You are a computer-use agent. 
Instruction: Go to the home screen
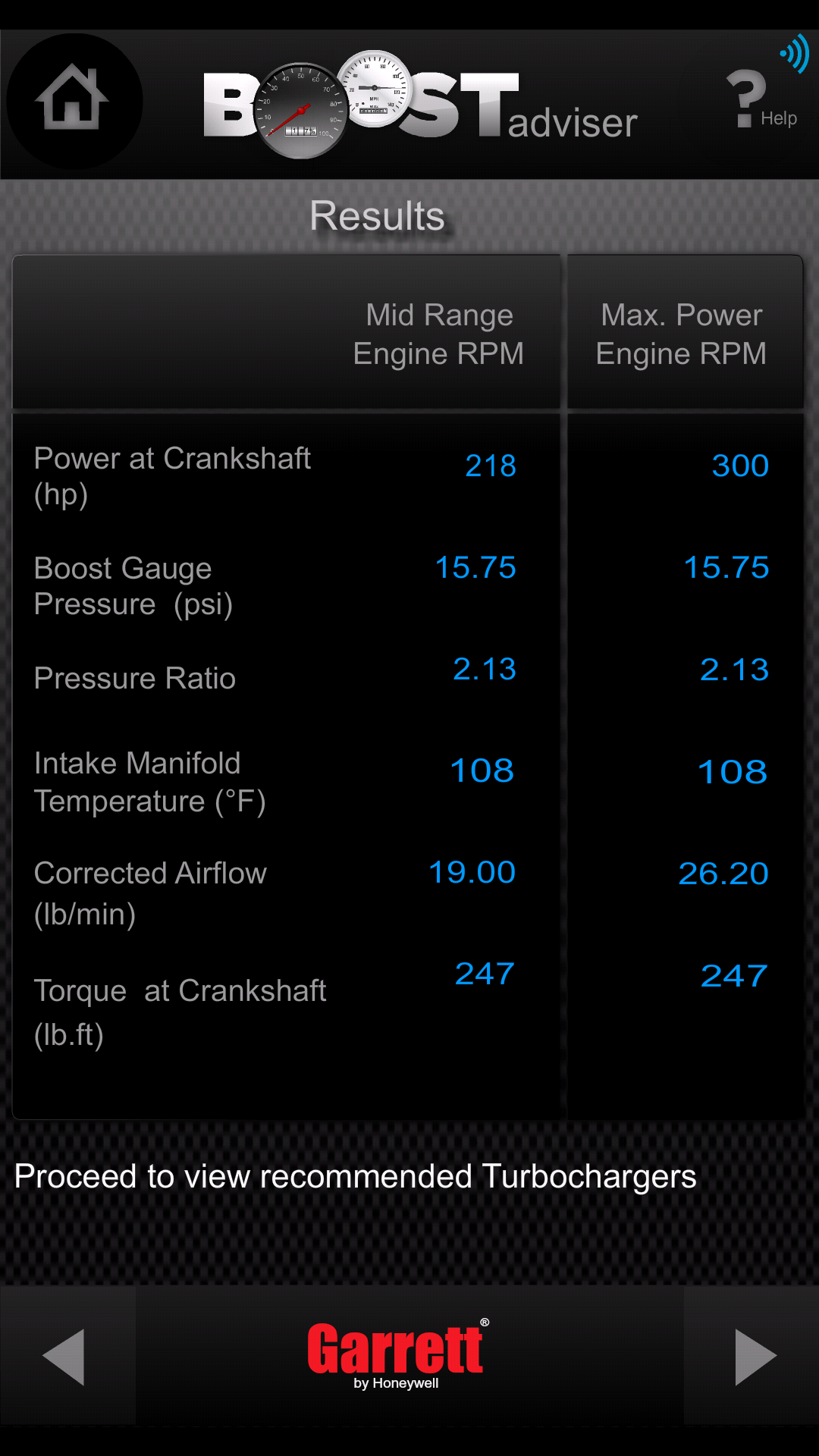click(74, 100)
